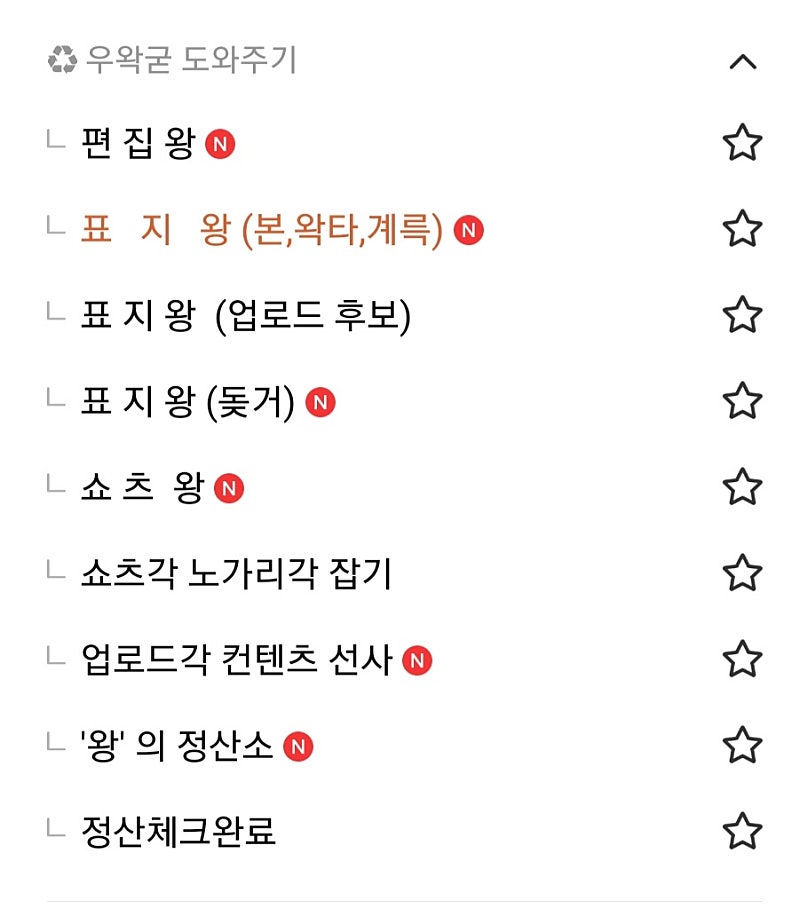Screen dimensions: 800x908
Task: Open 표 지 왕 (업로드 후보) board
Action: pyautogui.click(x=245, y=317)
